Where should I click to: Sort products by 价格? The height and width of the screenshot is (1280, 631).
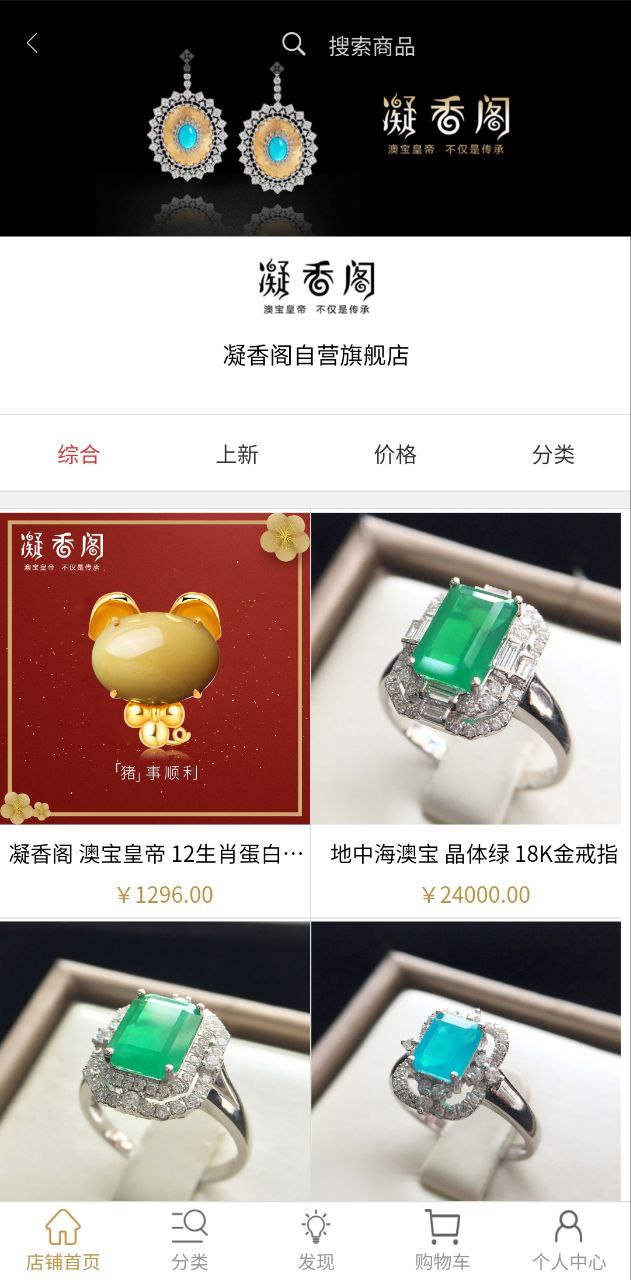[395, 455]
